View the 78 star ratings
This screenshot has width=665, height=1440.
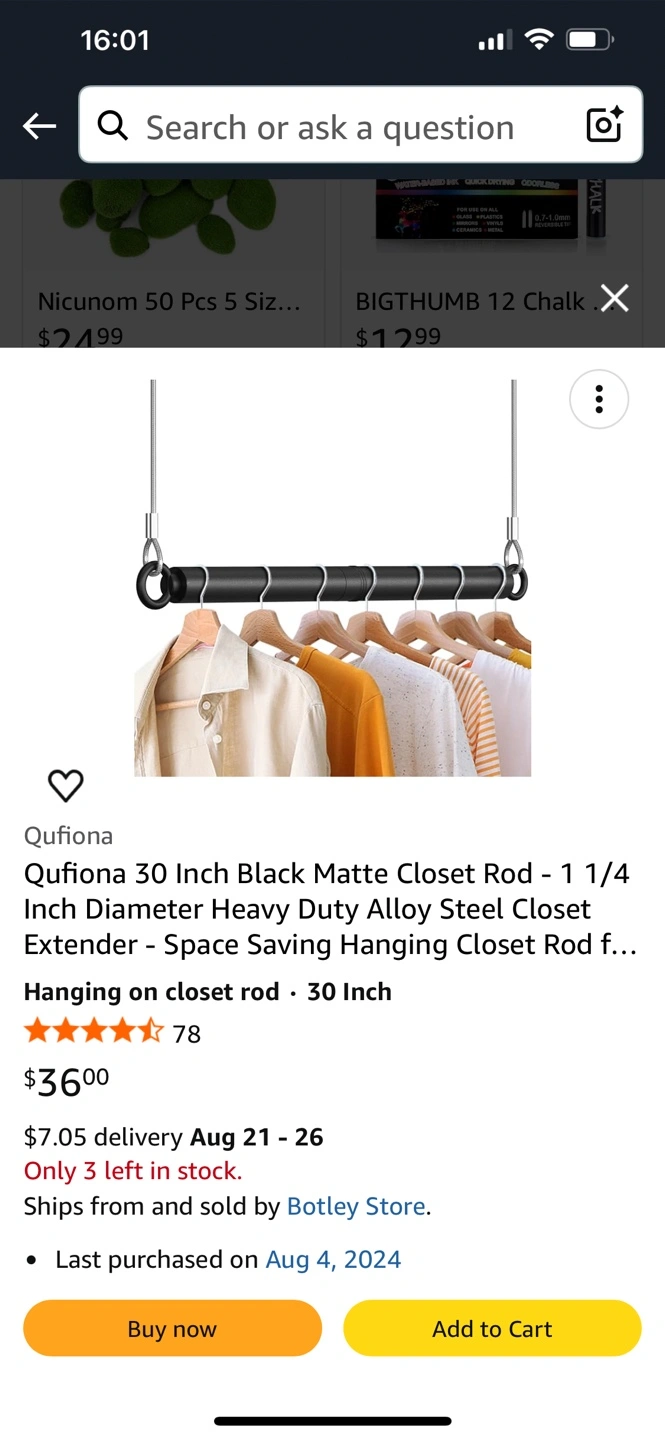pyautogui.click(x=112, y=1033)
